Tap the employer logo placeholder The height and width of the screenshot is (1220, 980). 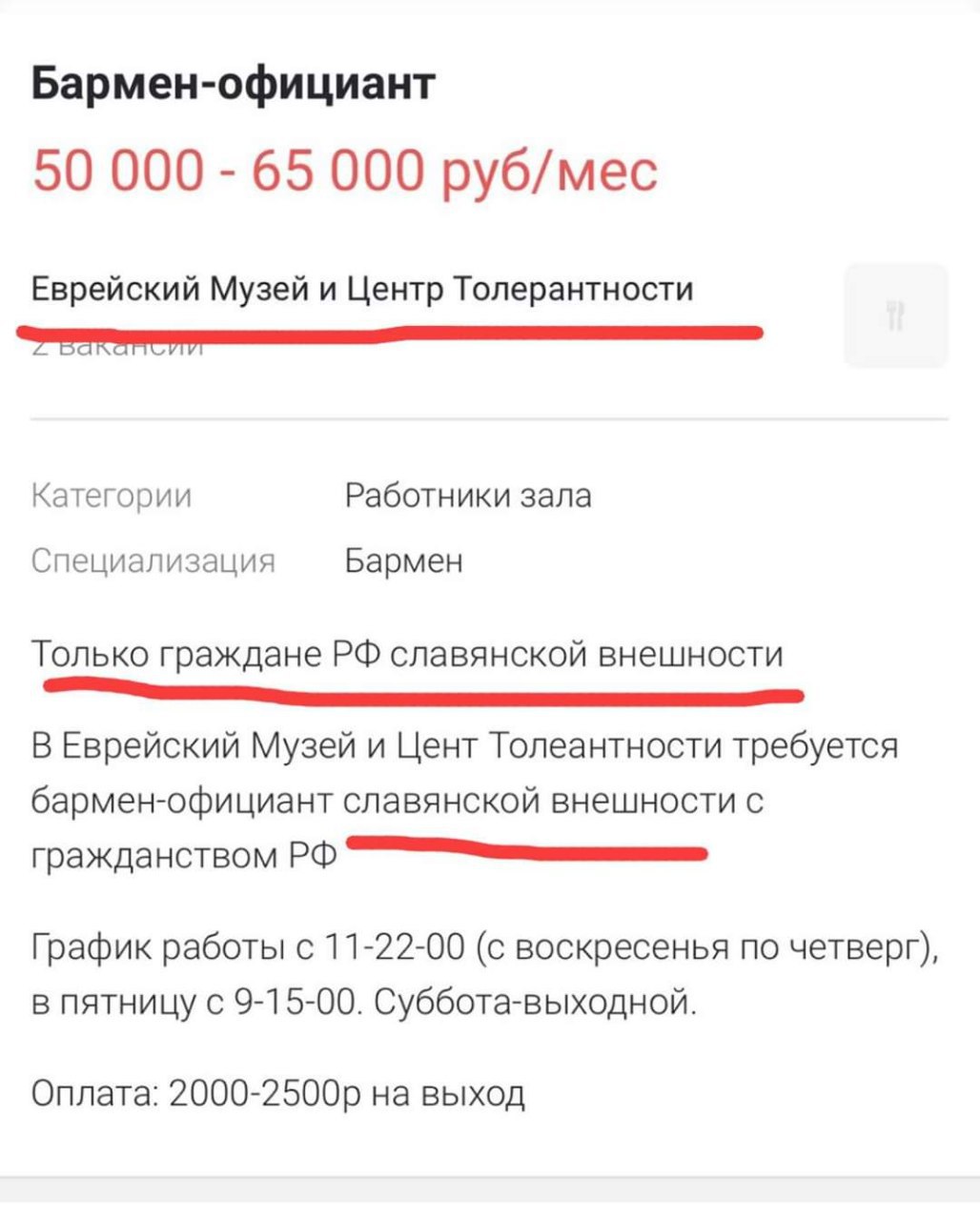(x=895, y=315)
